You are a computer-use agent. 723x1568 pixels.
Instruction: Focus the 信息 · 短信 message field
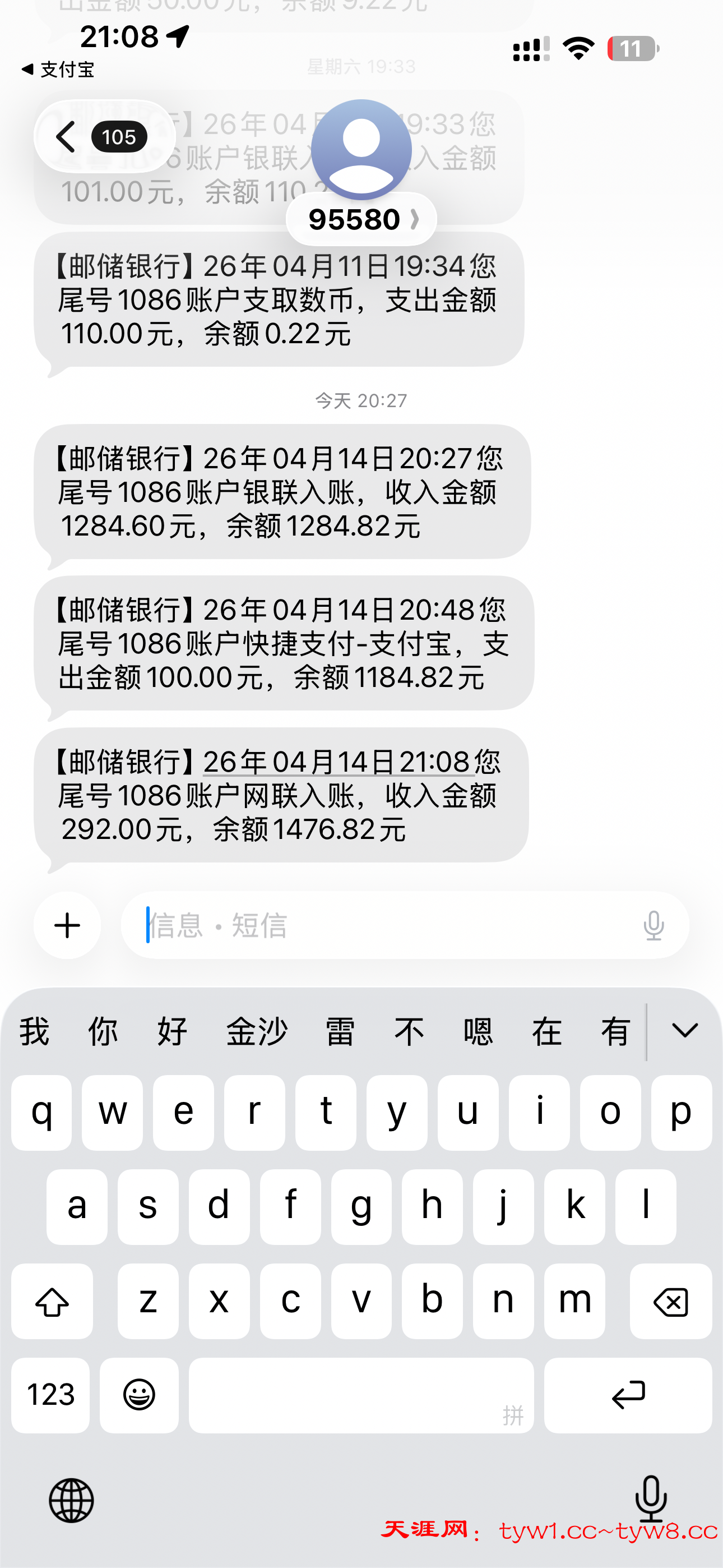point(390,925)
